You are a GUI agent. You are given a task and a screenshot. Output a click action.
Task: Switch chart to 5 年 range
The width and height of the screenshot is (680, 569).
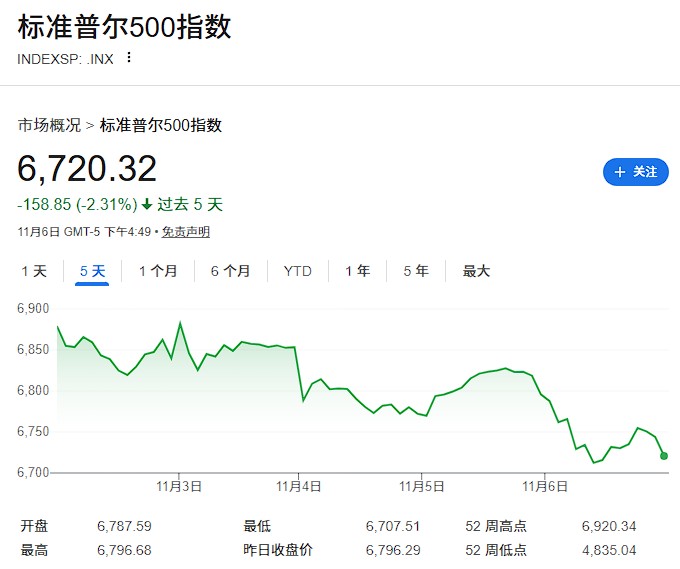click(416, 271)
